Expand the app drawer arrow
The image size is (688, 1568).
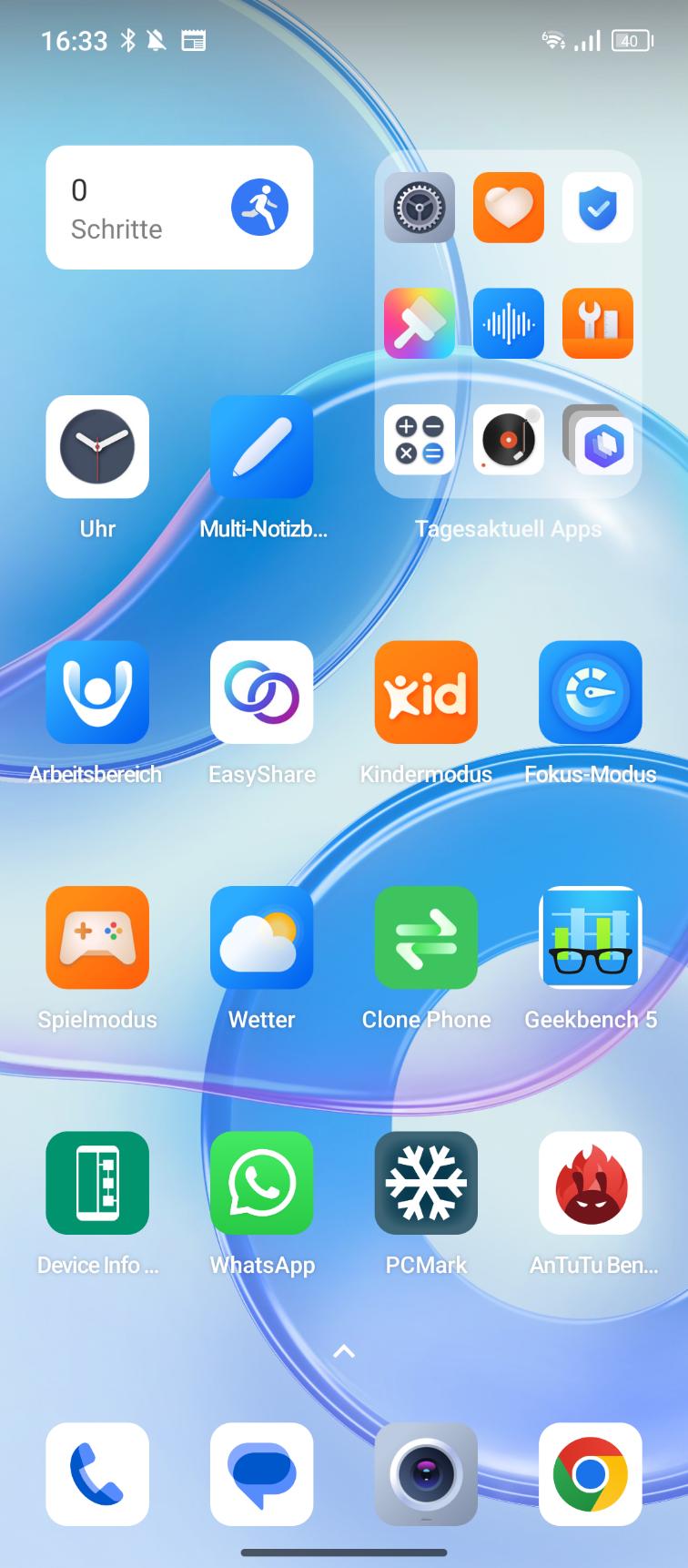(344, 1351)
